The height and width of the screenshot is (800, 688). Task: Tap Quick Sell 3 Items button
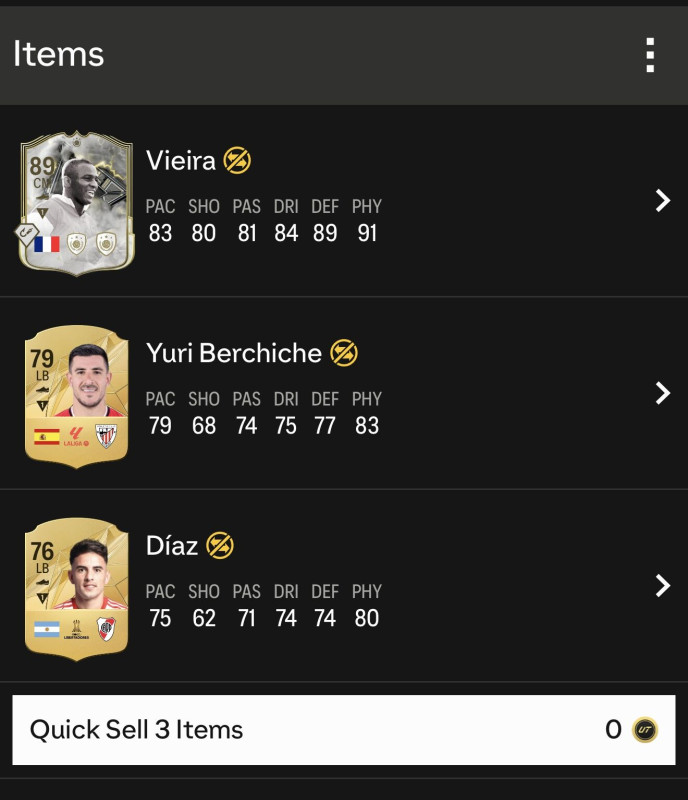pyautogui.click(x=343, y=730)
